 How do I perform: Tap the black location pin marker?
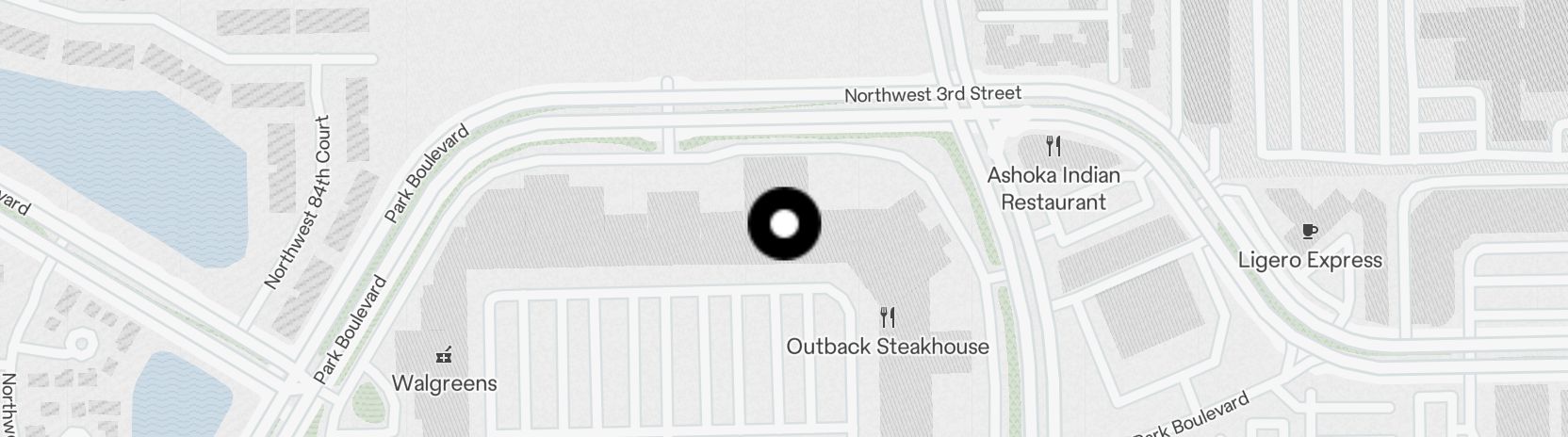[784, 224]
